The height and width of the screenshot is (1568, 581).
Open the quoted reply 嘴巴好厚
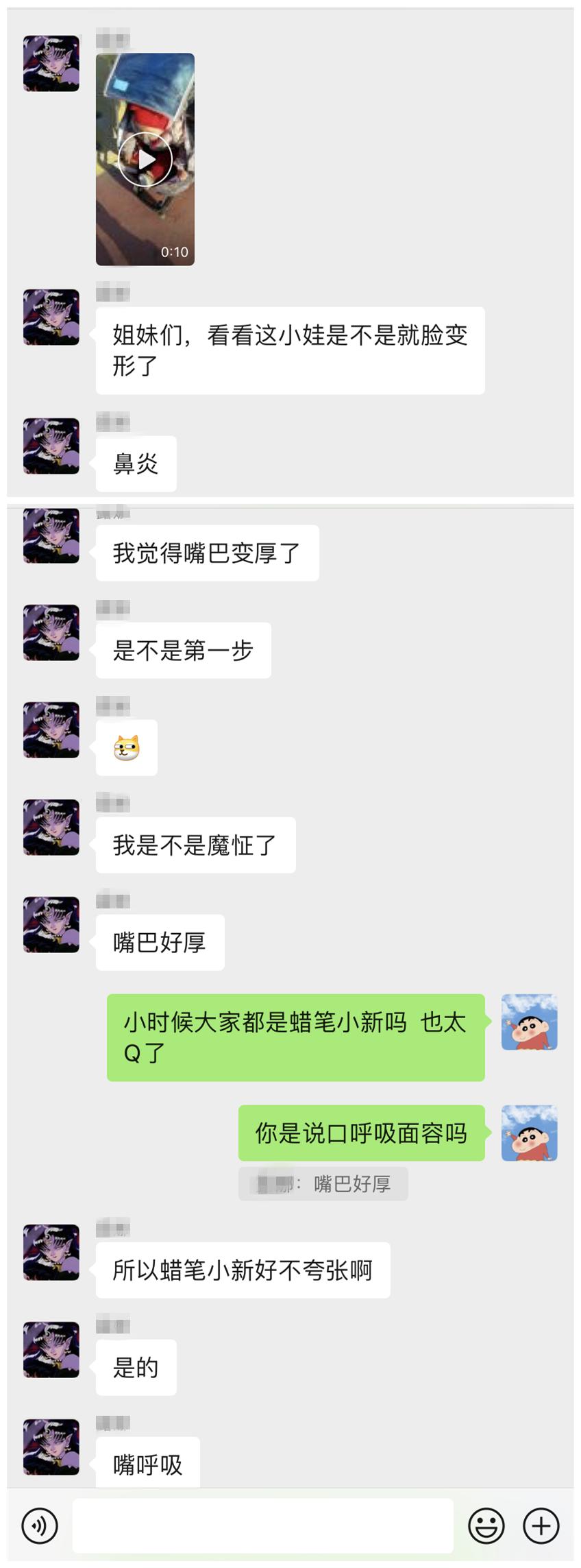[x=323, y=1183]
